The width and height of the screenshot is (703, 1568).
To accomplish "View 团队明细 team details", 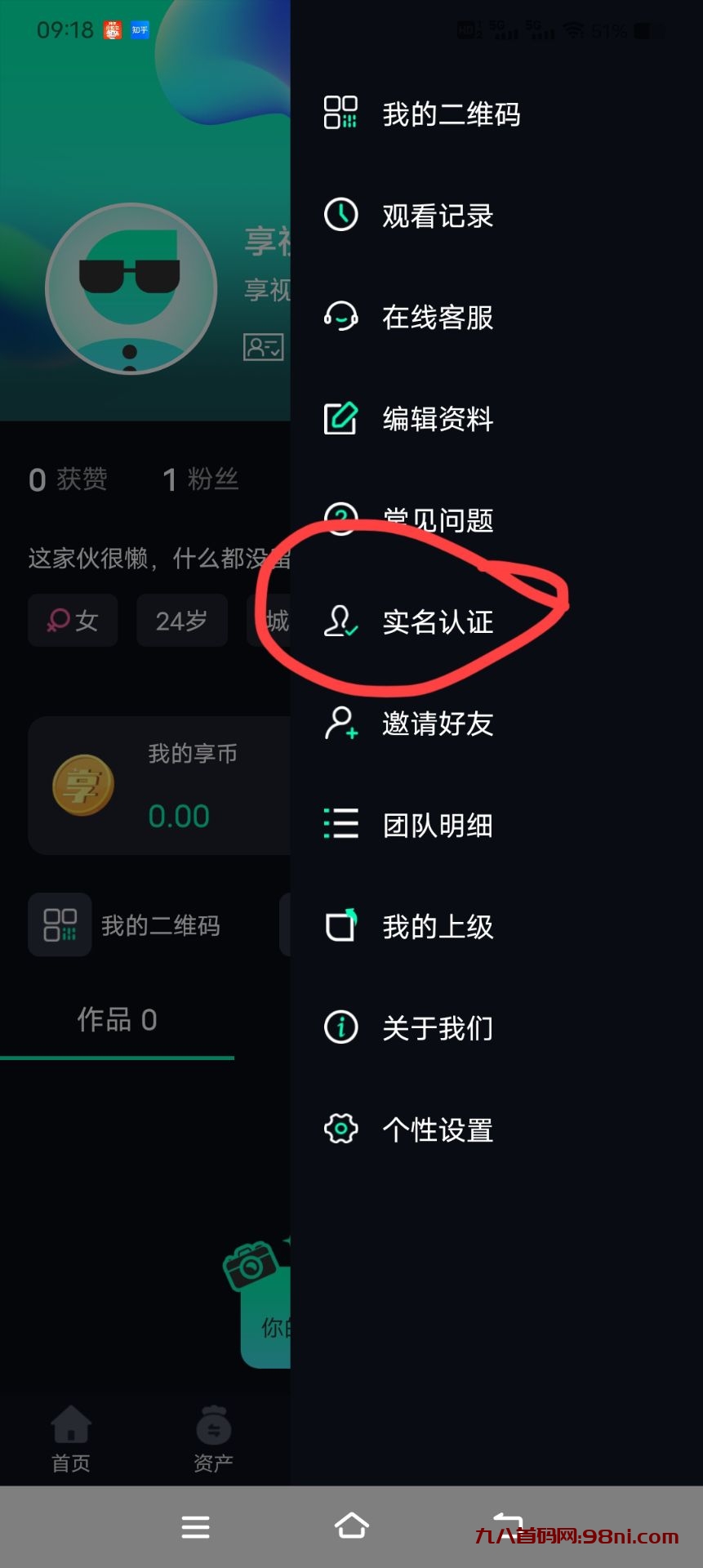I will 438,826.
